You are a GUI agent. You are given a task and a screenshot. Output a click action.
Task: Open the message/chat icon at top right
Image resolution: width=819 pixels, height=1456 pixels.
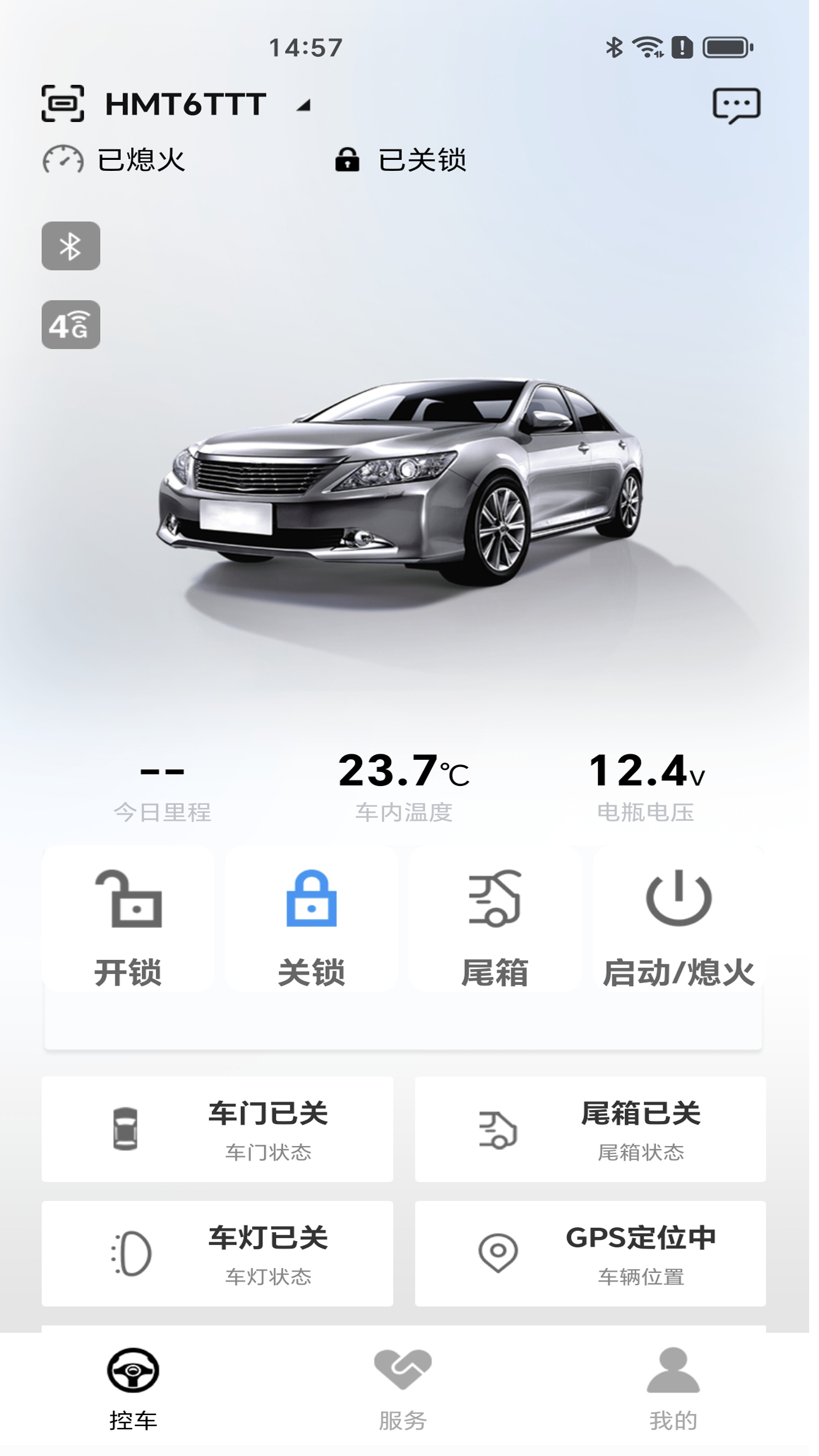737,104
